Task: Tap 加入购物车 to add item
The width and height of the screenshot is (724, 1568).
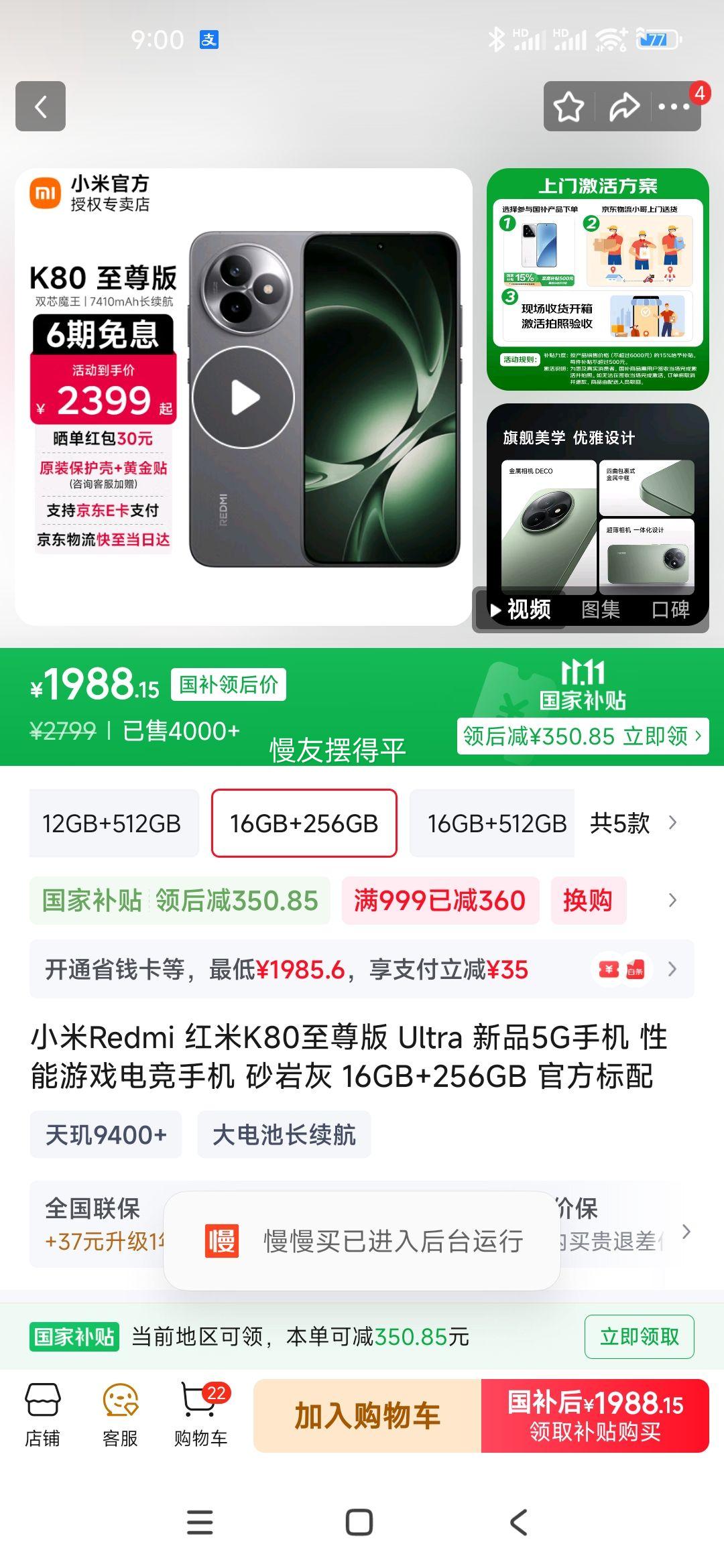Action: tap(367, 1416)
